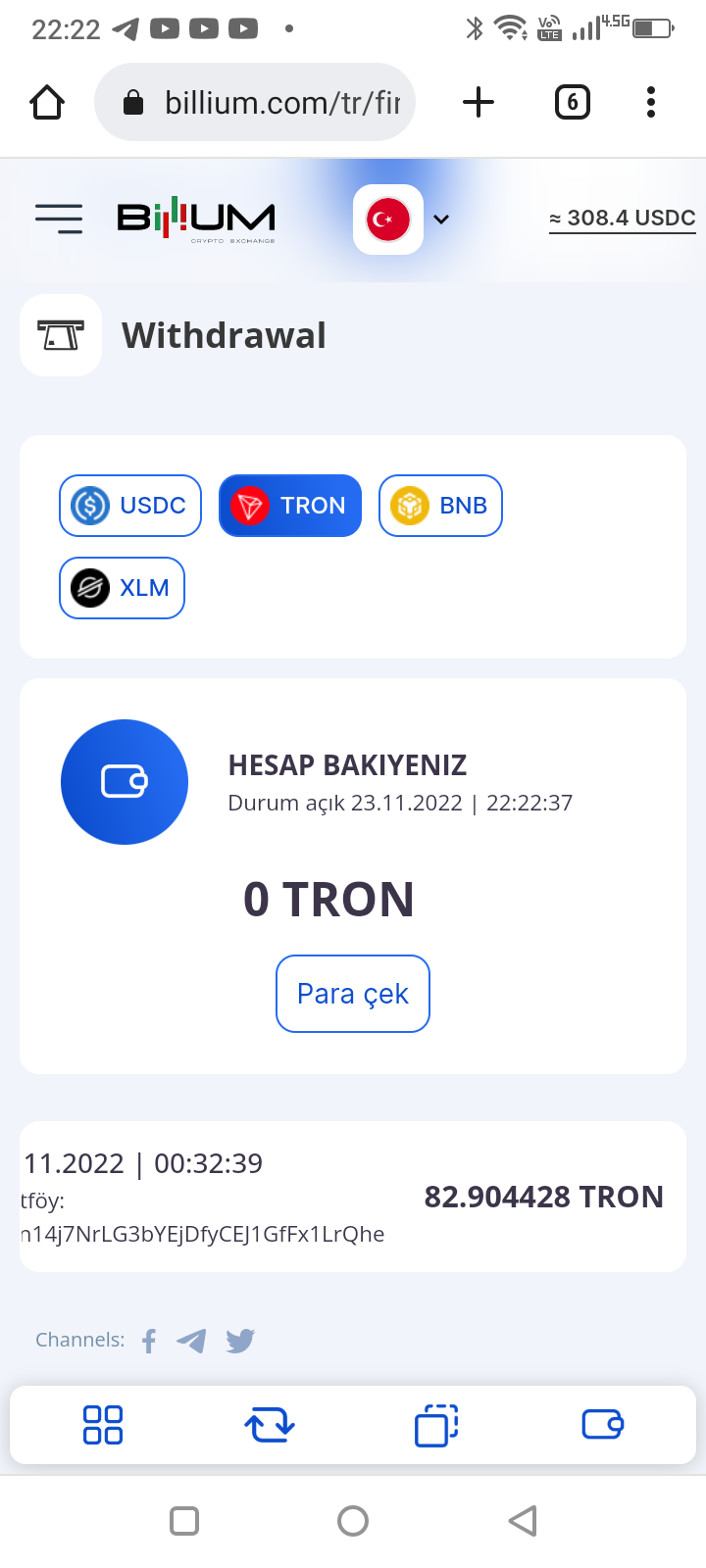
Task: Select the TRON currency chip
Action: click(290, 506)
